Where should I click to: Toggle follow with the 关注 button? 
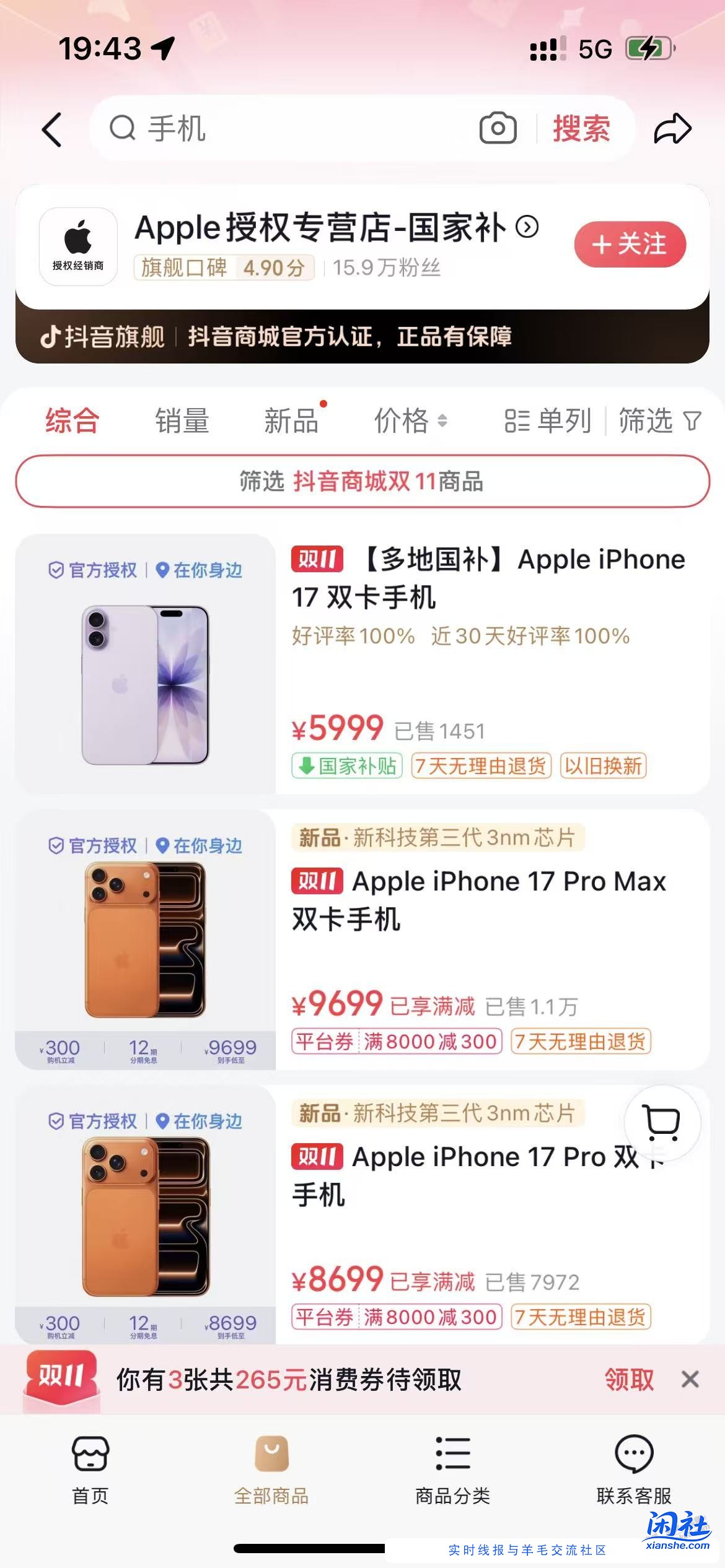click(x=629, y=244)
